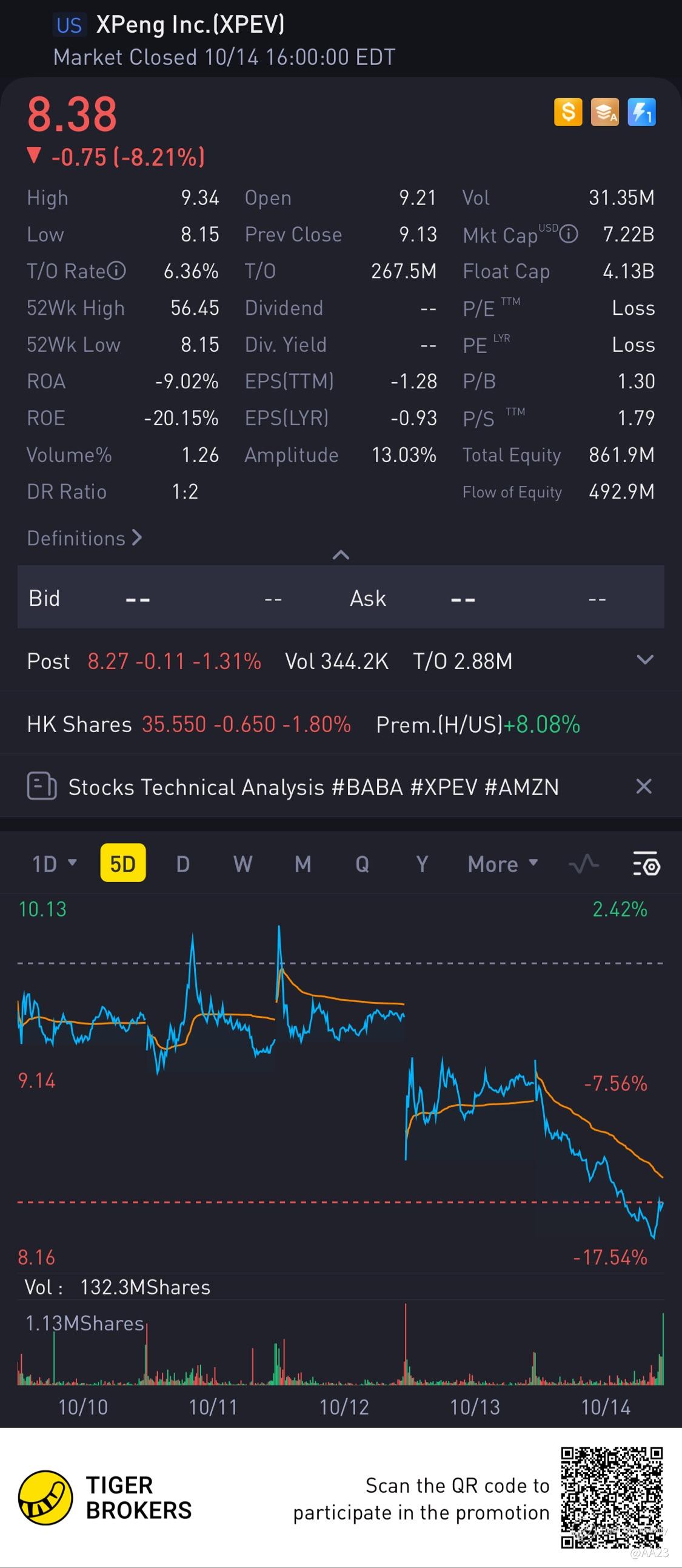Switch to the Y yearly chart
Viewport: 682px width, 1568px height.
click(x=421, y=864)
